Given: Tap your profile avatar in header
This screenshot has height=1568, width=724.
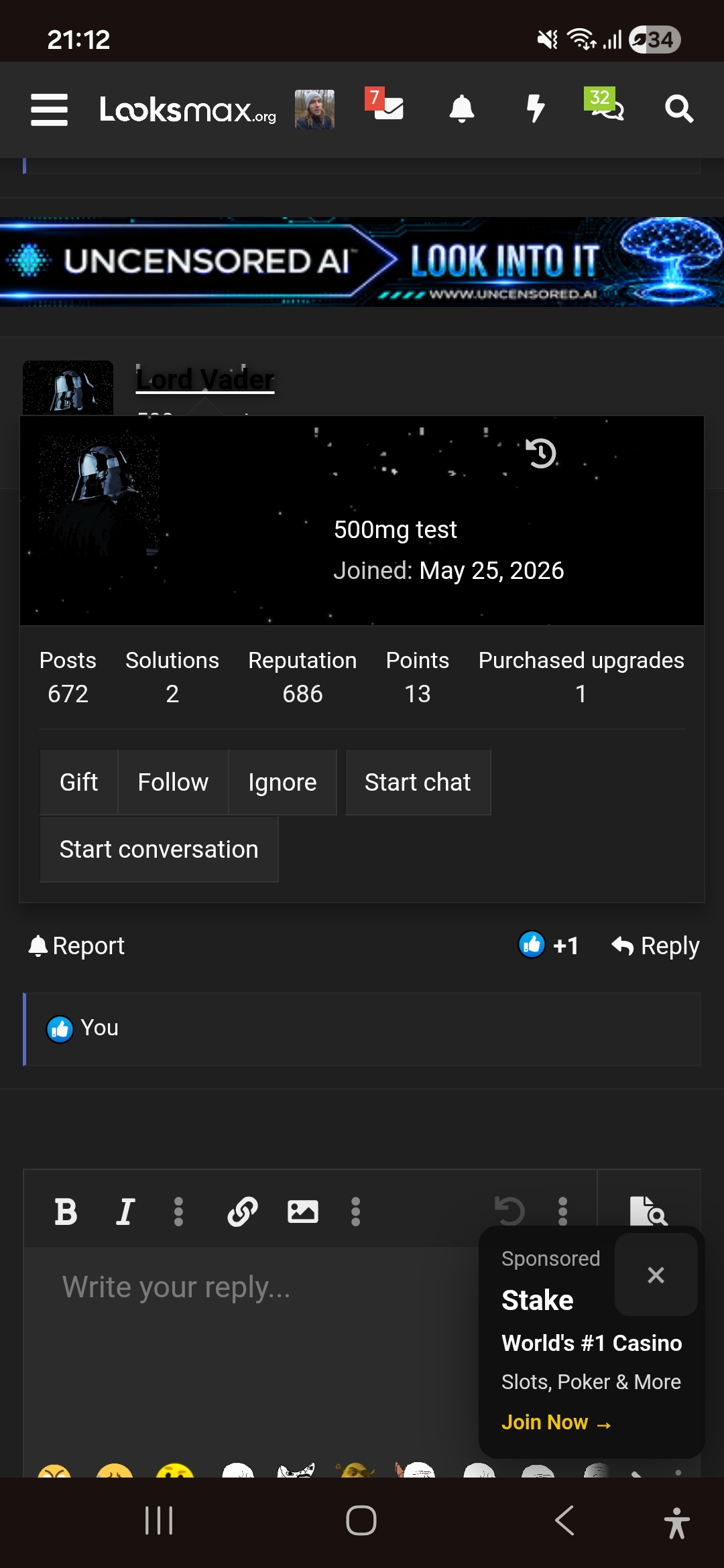Looking at the screenshot, I should pyautogui.click(x=314, y=109).
